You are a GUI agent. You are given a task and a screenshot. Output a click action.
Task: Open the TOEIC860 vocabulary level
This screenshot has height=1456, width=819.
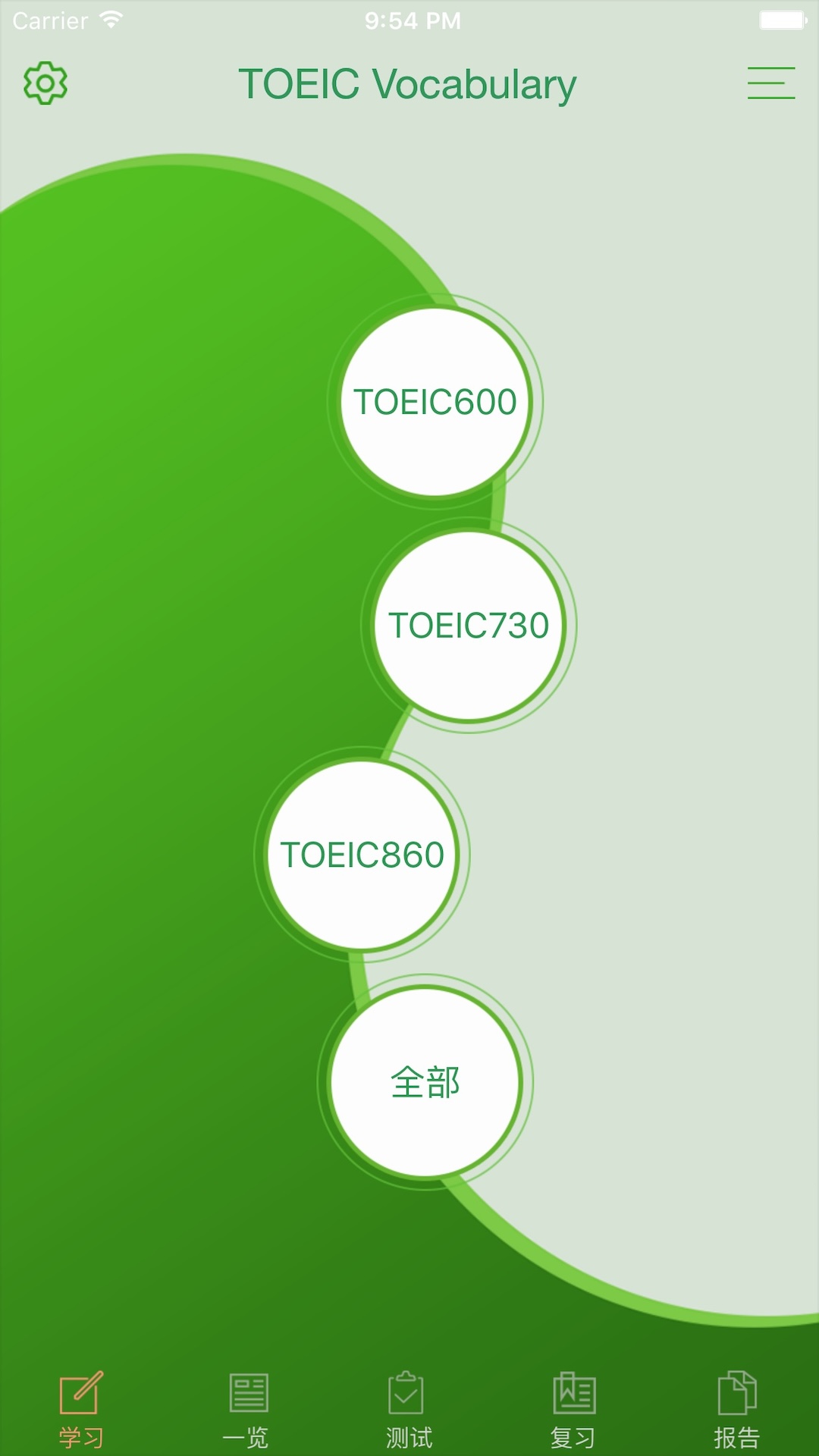(362, 855)
